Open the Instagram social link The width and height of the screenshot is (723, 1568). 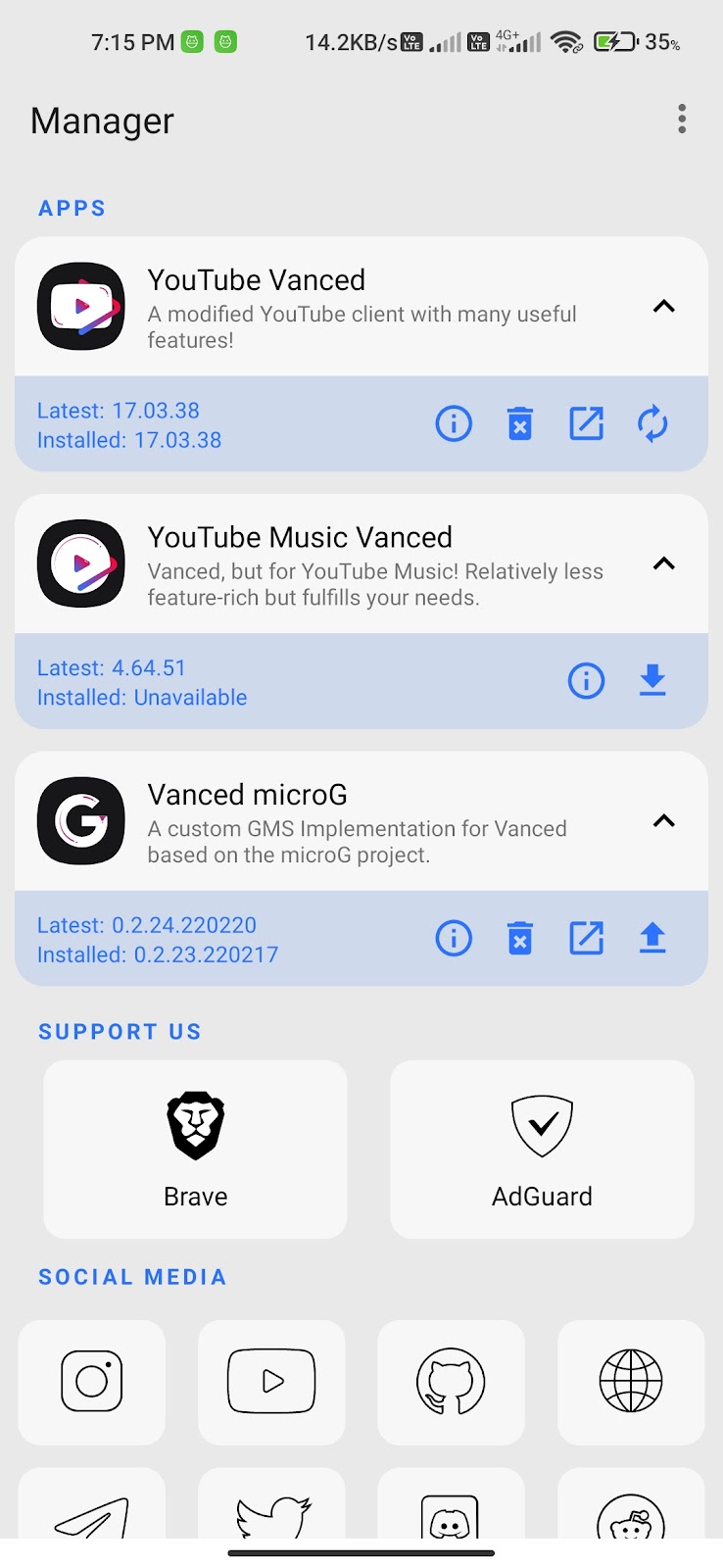[92, 1382]
